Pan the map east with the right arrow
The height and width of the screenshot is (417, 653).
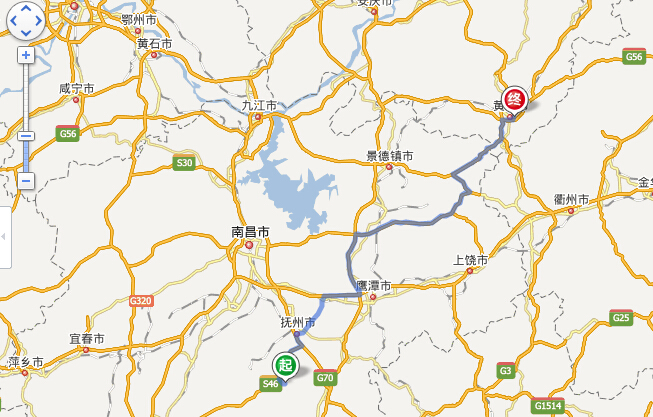[x=38, y=18]
